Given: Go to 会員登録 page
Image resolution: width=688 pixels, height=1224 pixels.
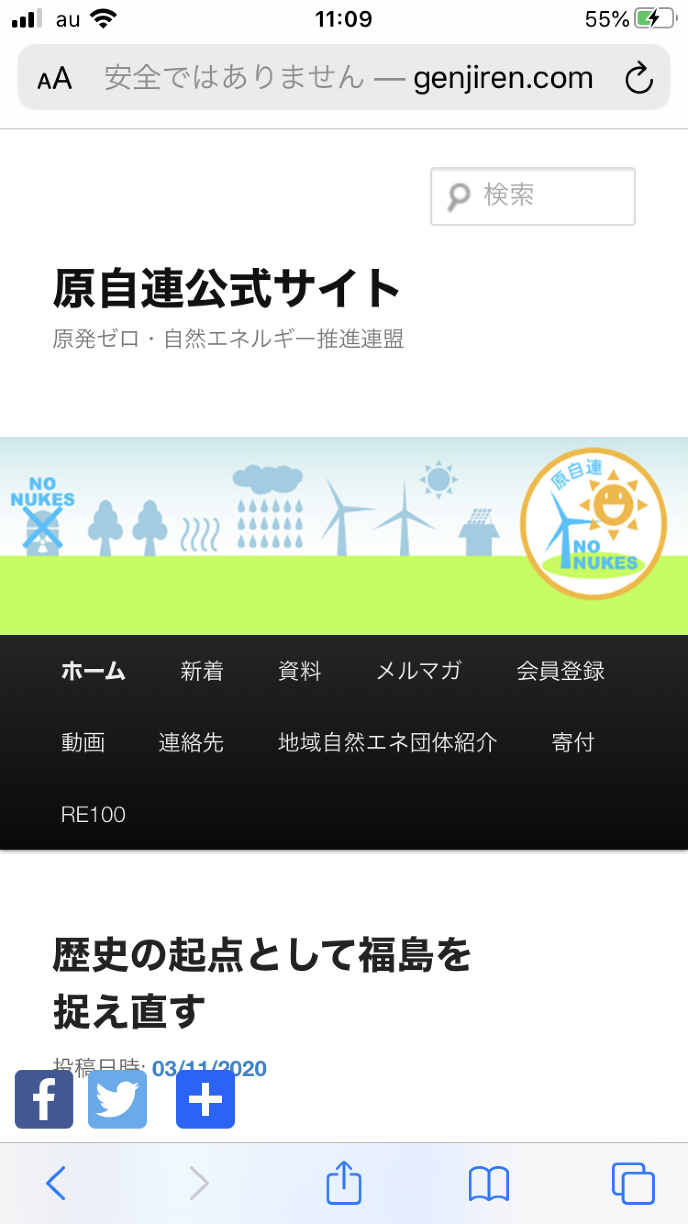Looking at the screenshot, I should coord(560,671).
